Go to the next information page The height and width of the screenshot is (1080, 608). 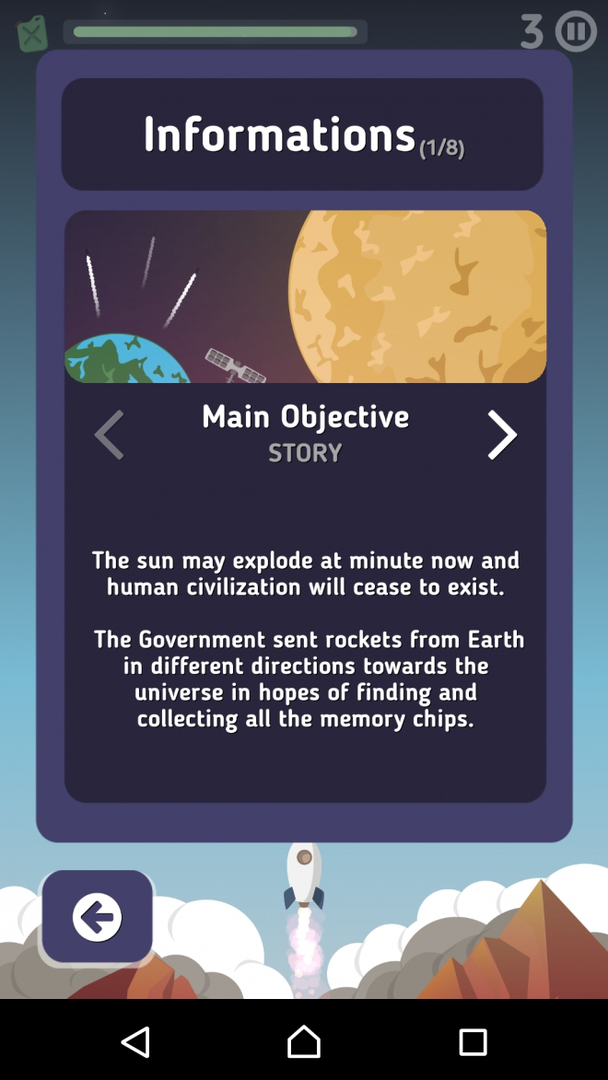[502, 435]
